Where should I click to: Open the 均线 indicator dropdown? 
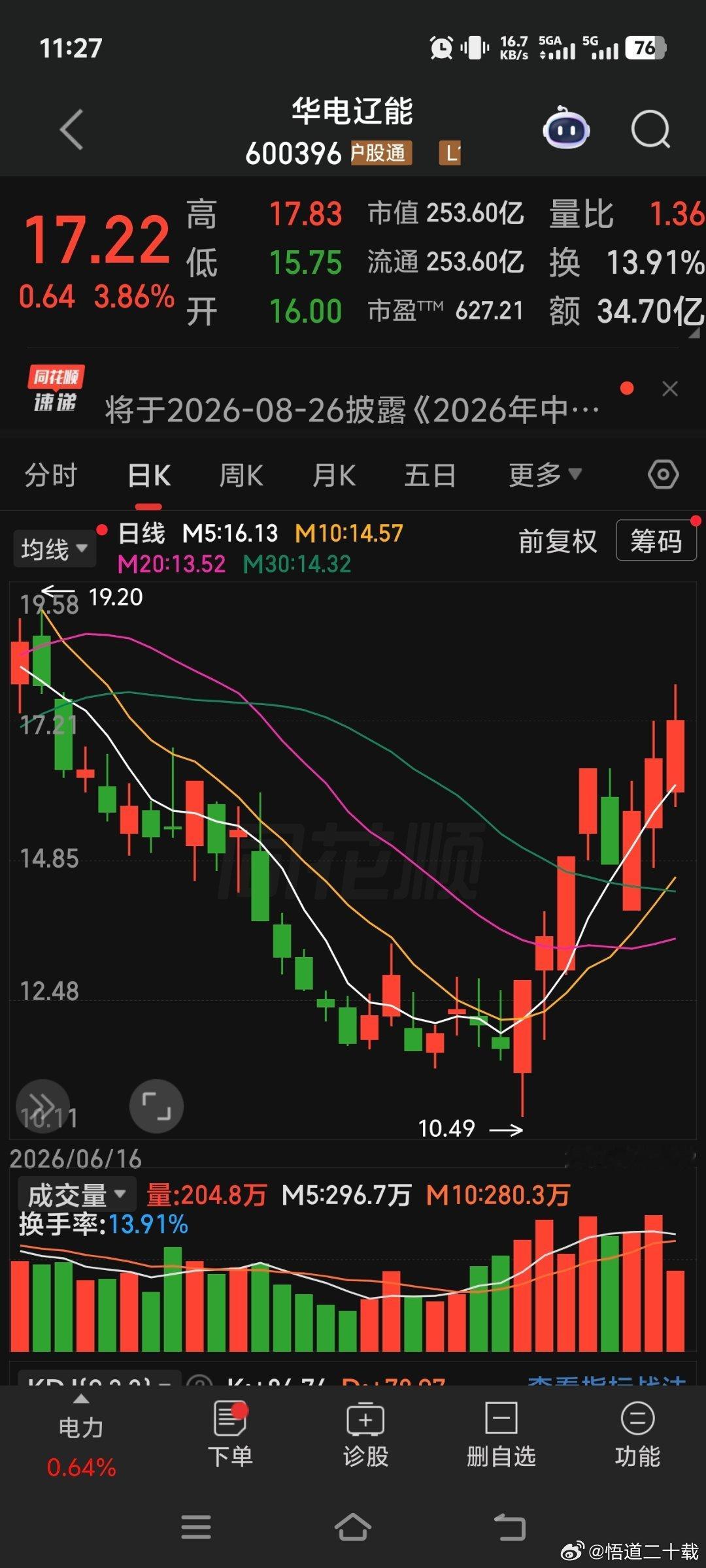point(54,549)
